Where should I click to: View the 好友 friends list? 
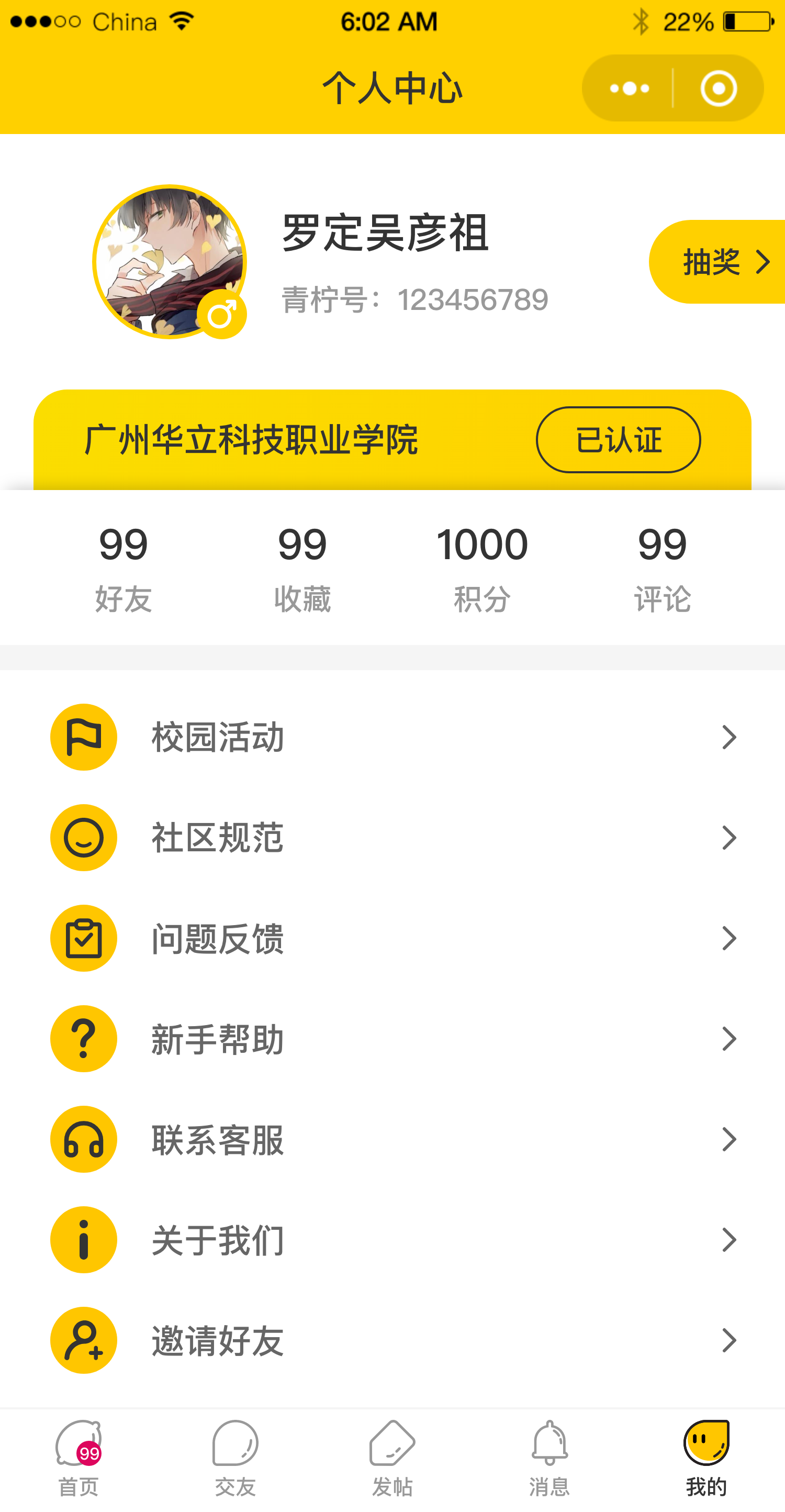click(x=123, y=568)
